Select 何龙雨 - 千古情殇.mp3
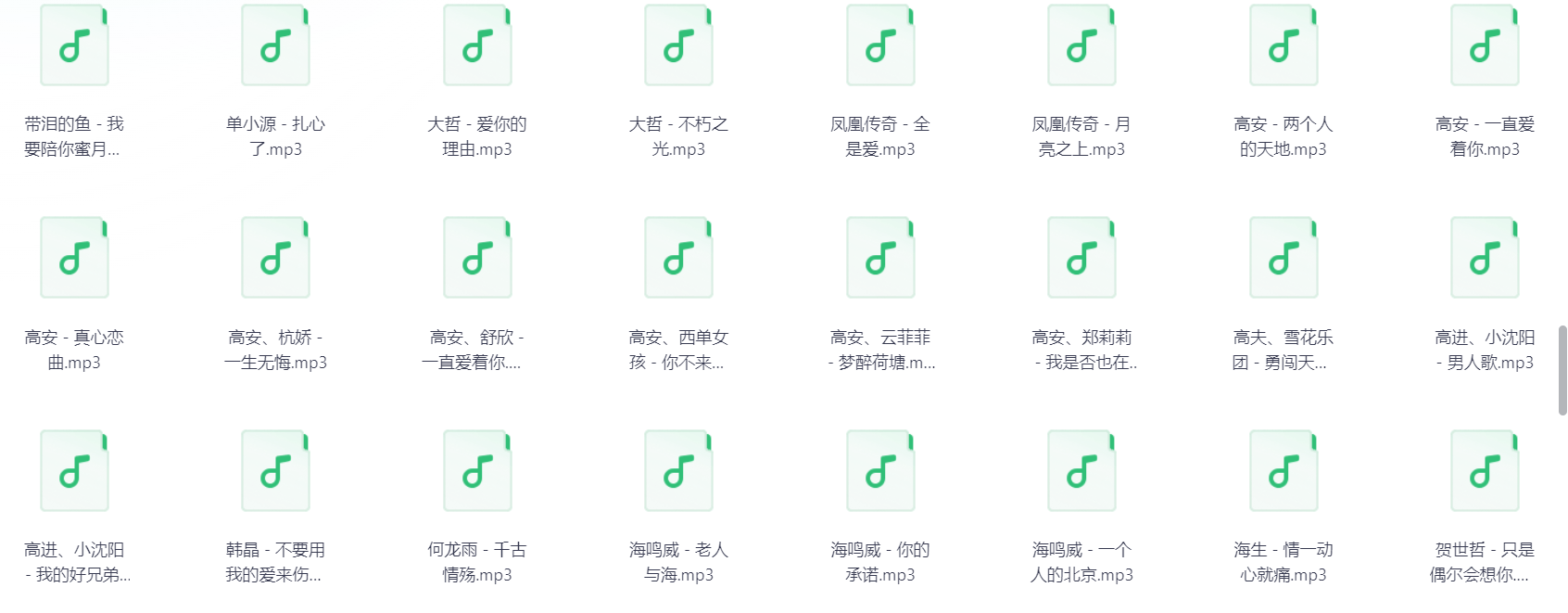The width and height of the screenshot is (1568, 613). (x=477, y=471)
